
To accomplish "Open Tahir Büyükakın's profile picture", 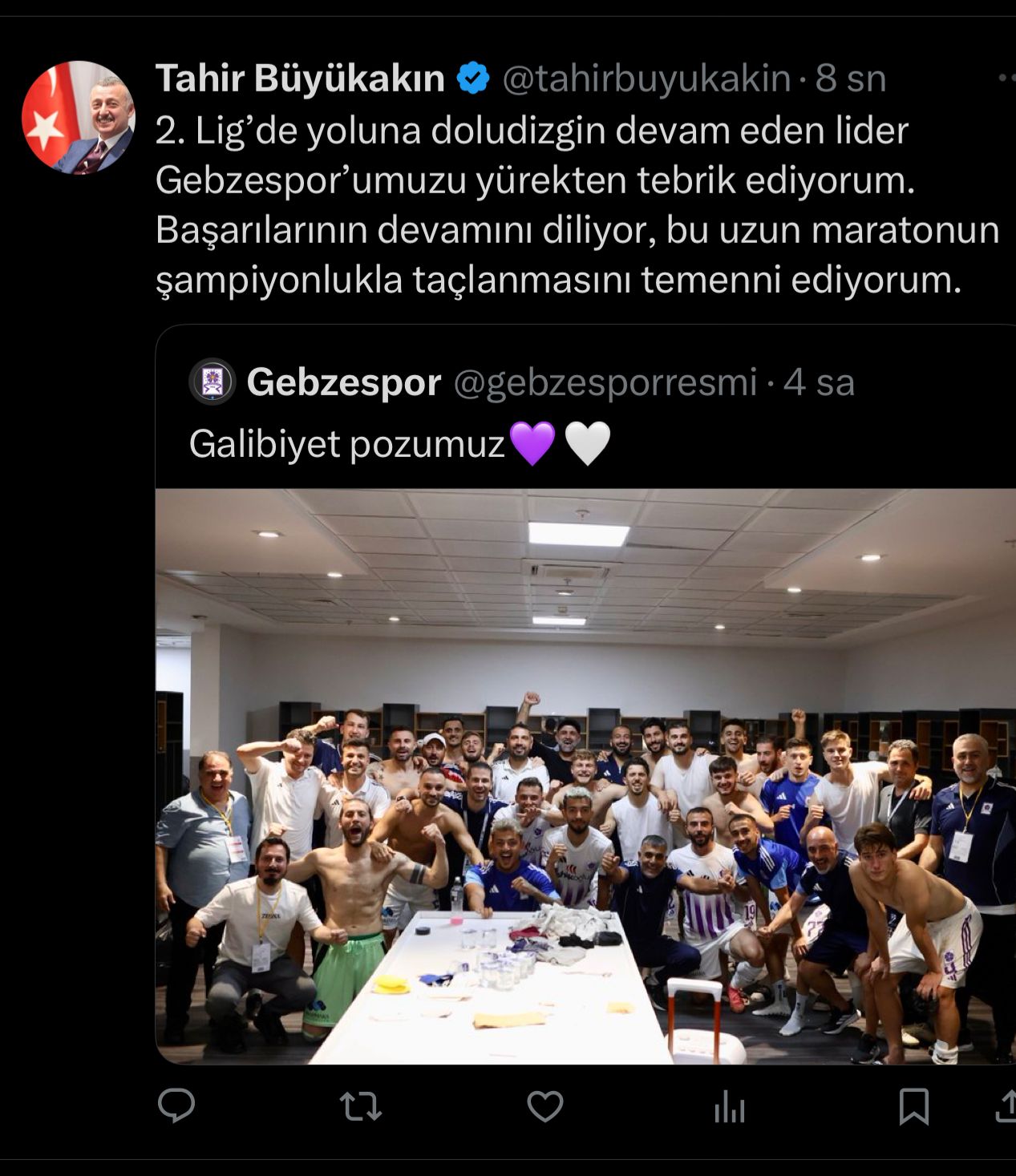I will point(78,118).
